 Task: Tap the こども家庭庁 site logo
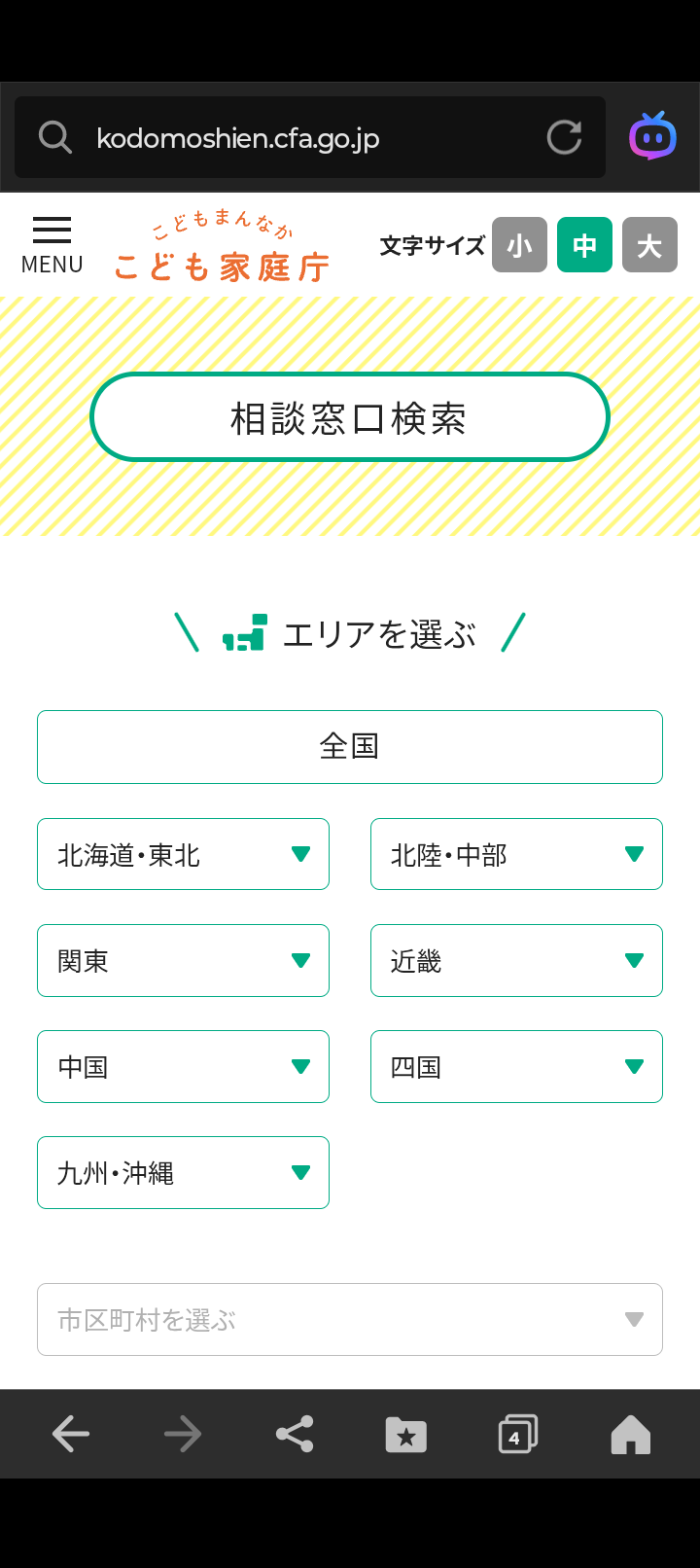(x=222, y=248)
